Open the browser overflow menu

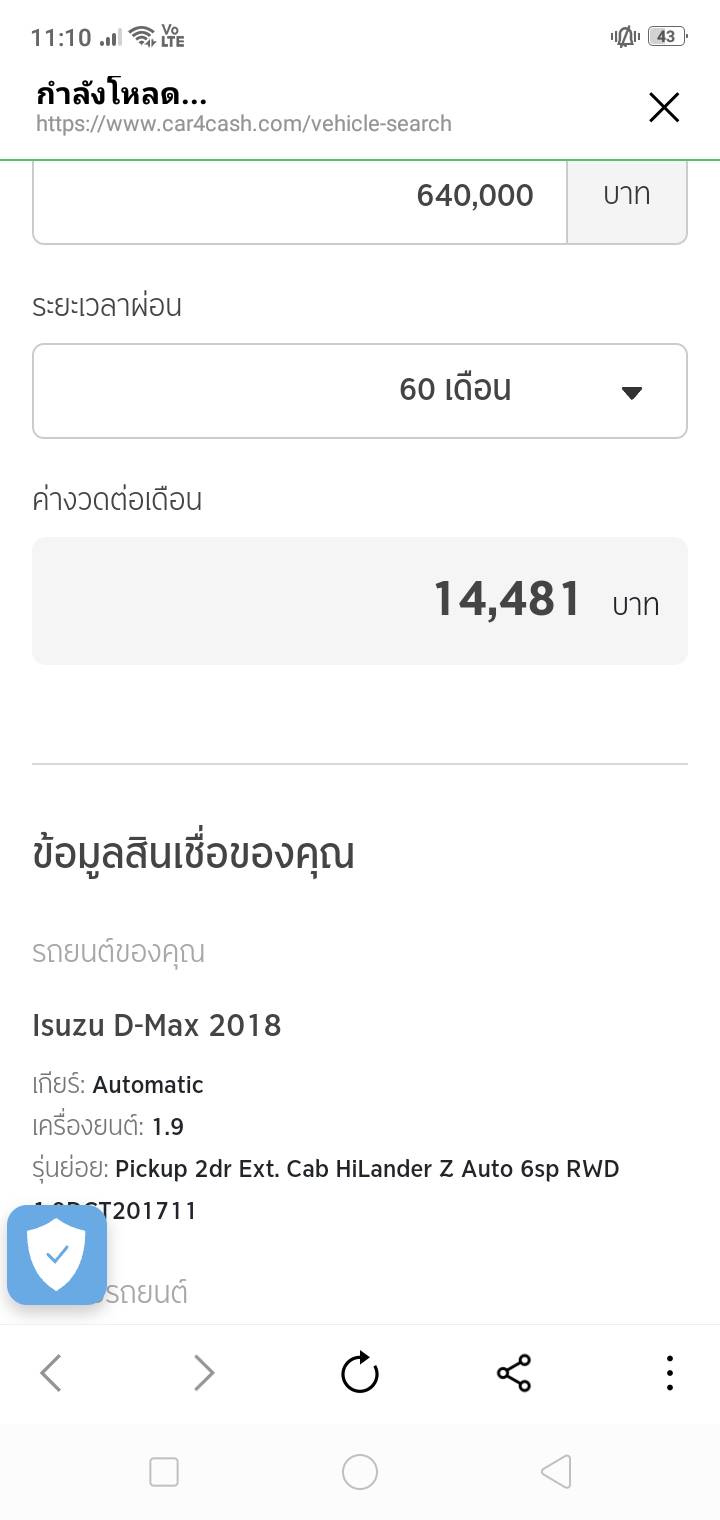pyautogui.click(x=669, y=1373)
